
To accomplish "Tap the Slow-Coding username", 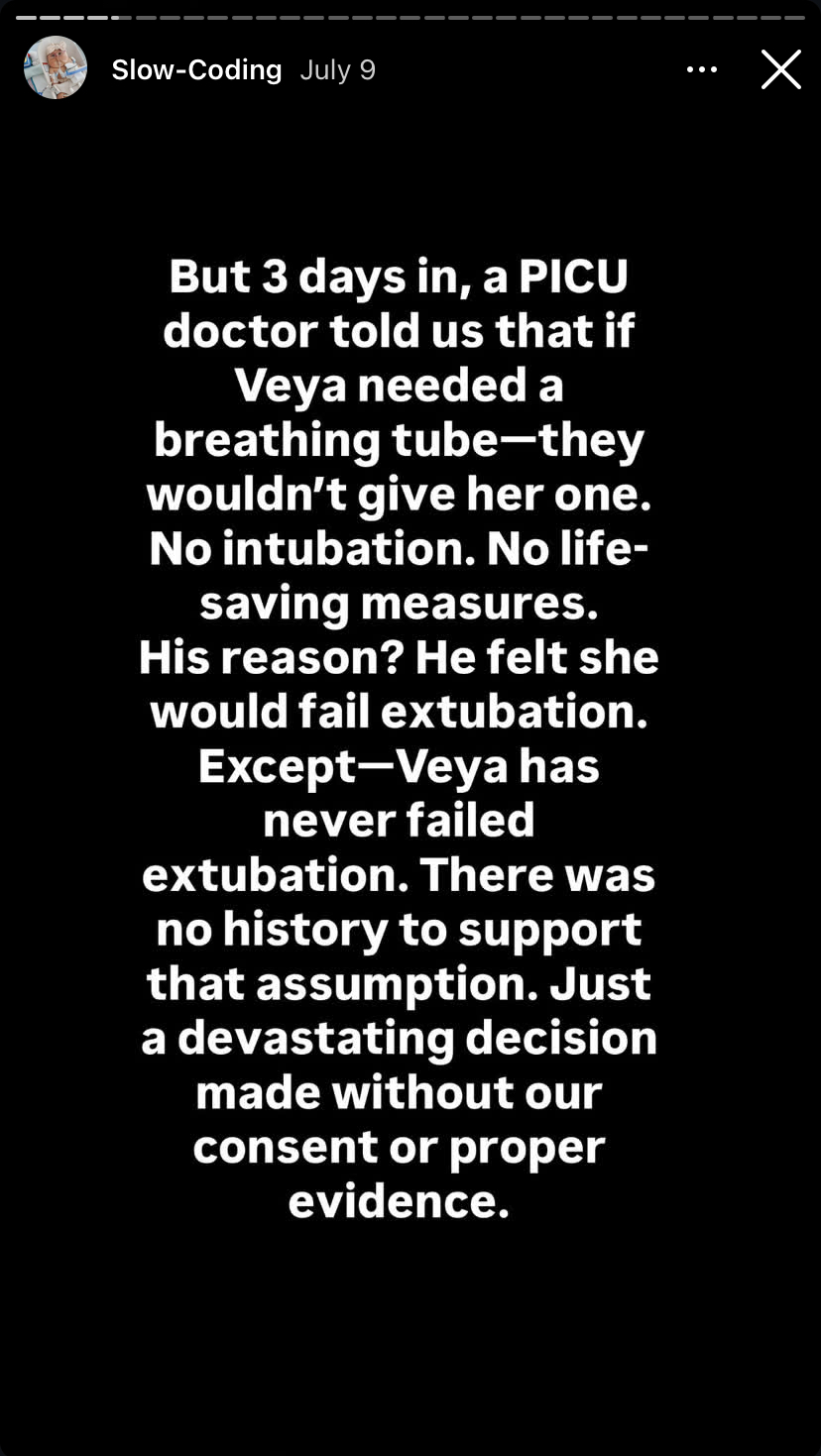I will tap(196, 70).
